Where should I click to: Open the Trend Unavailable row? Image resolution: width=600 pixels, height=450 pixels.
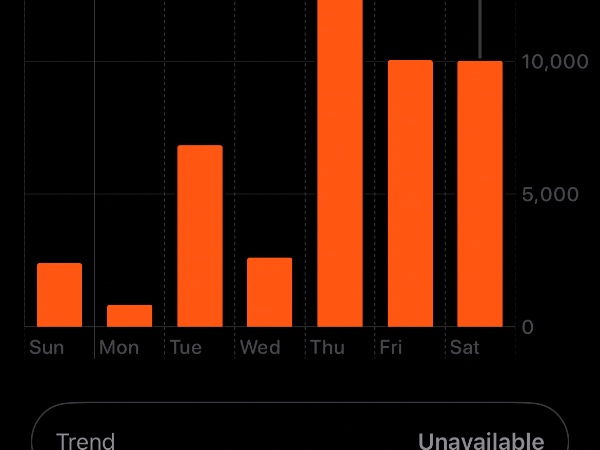point(300,426)
